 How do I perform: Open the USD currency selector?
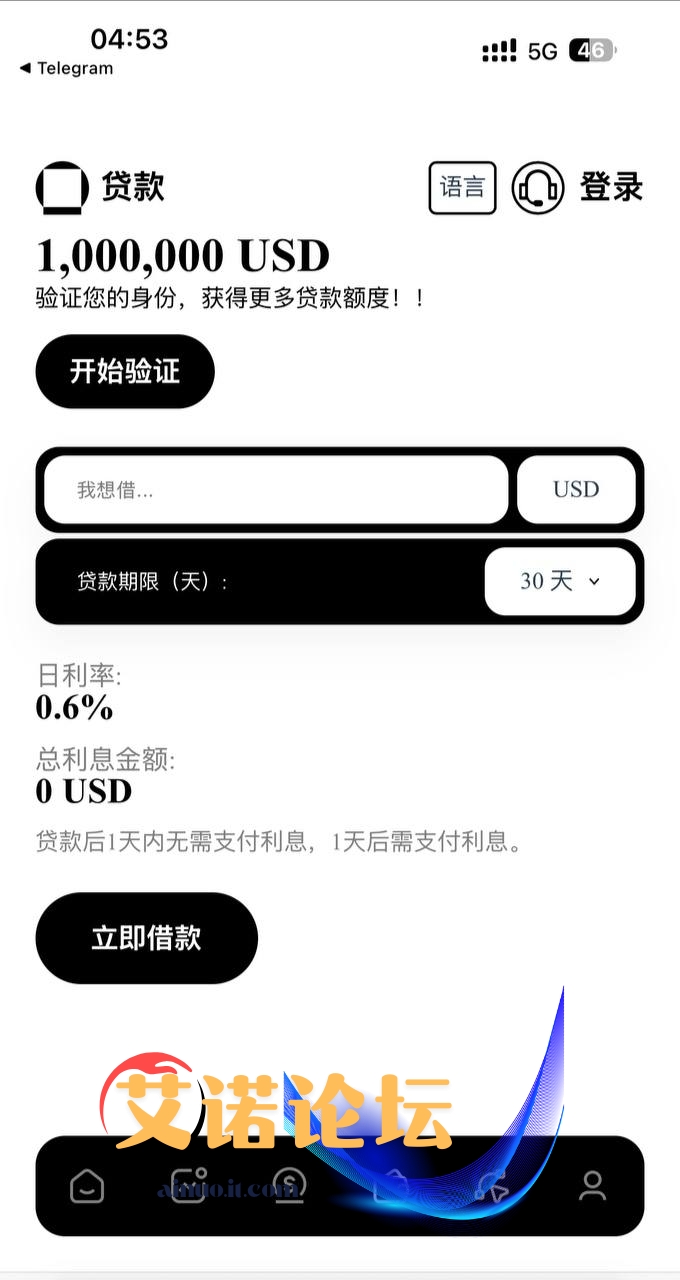(576, 490)
